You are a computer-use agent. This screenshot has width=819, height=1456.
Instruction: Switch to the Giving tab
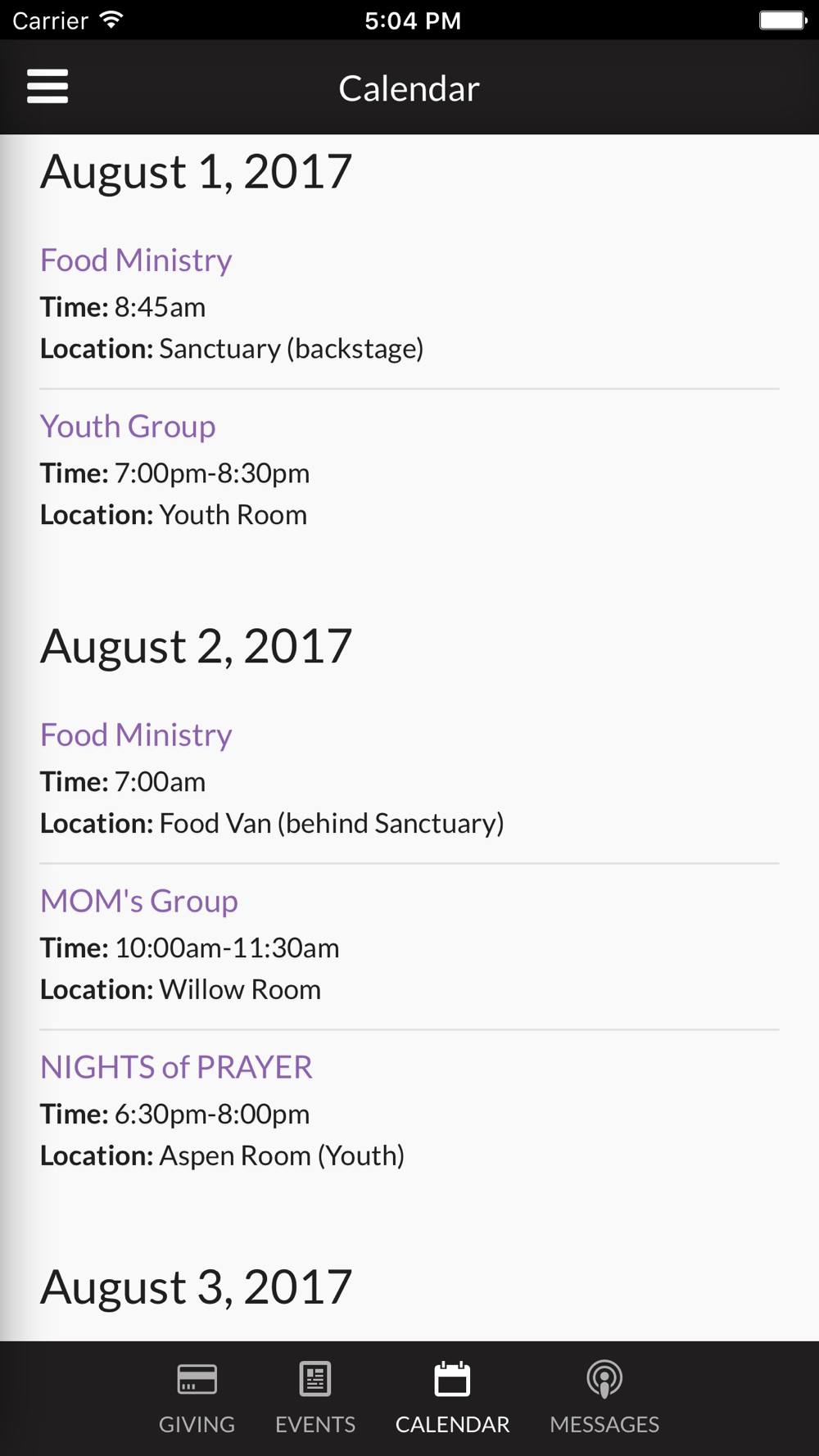pos(197,1399)
